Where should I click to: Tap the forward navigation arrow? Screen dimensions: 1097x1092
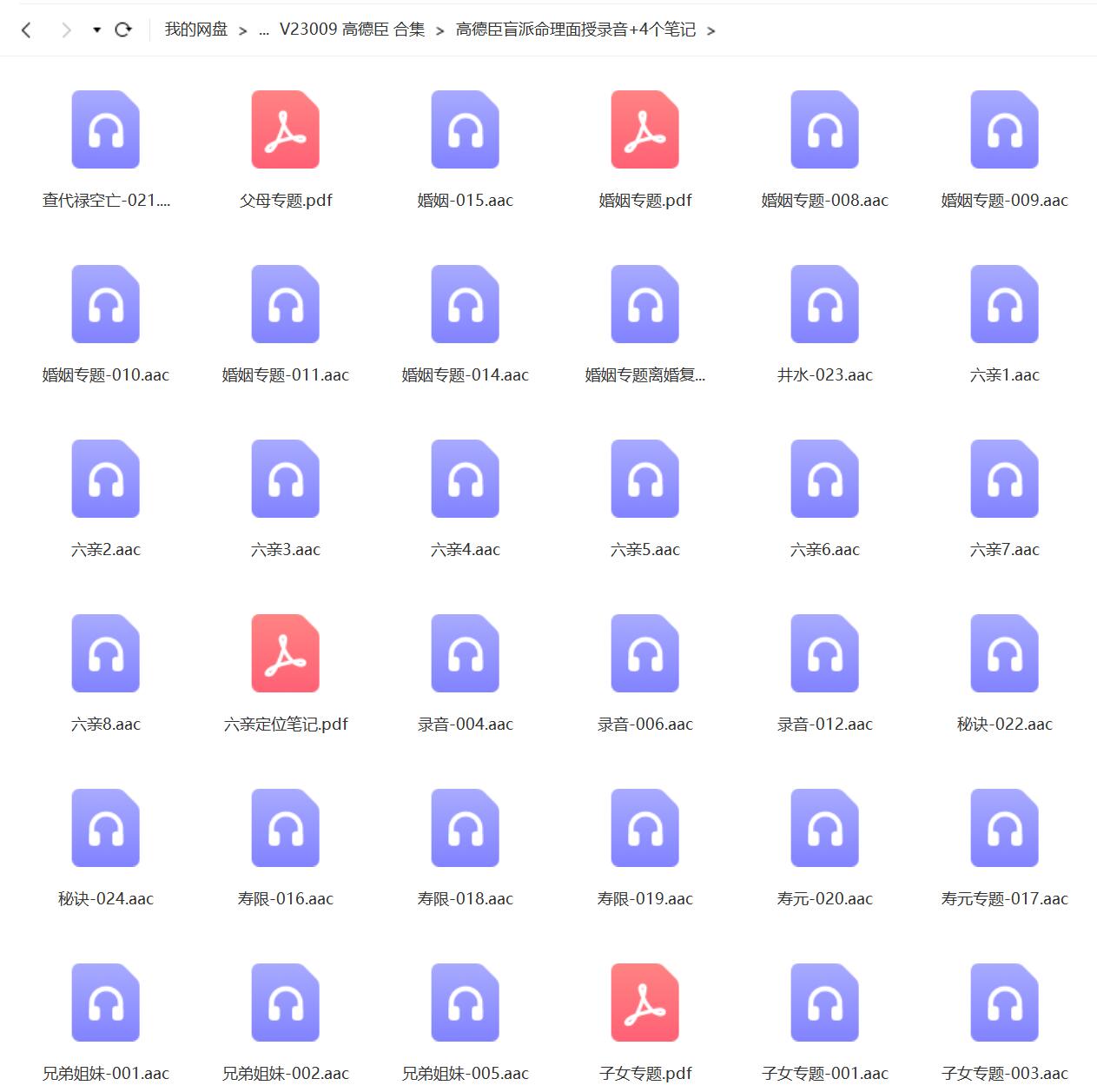click(66, 30)
